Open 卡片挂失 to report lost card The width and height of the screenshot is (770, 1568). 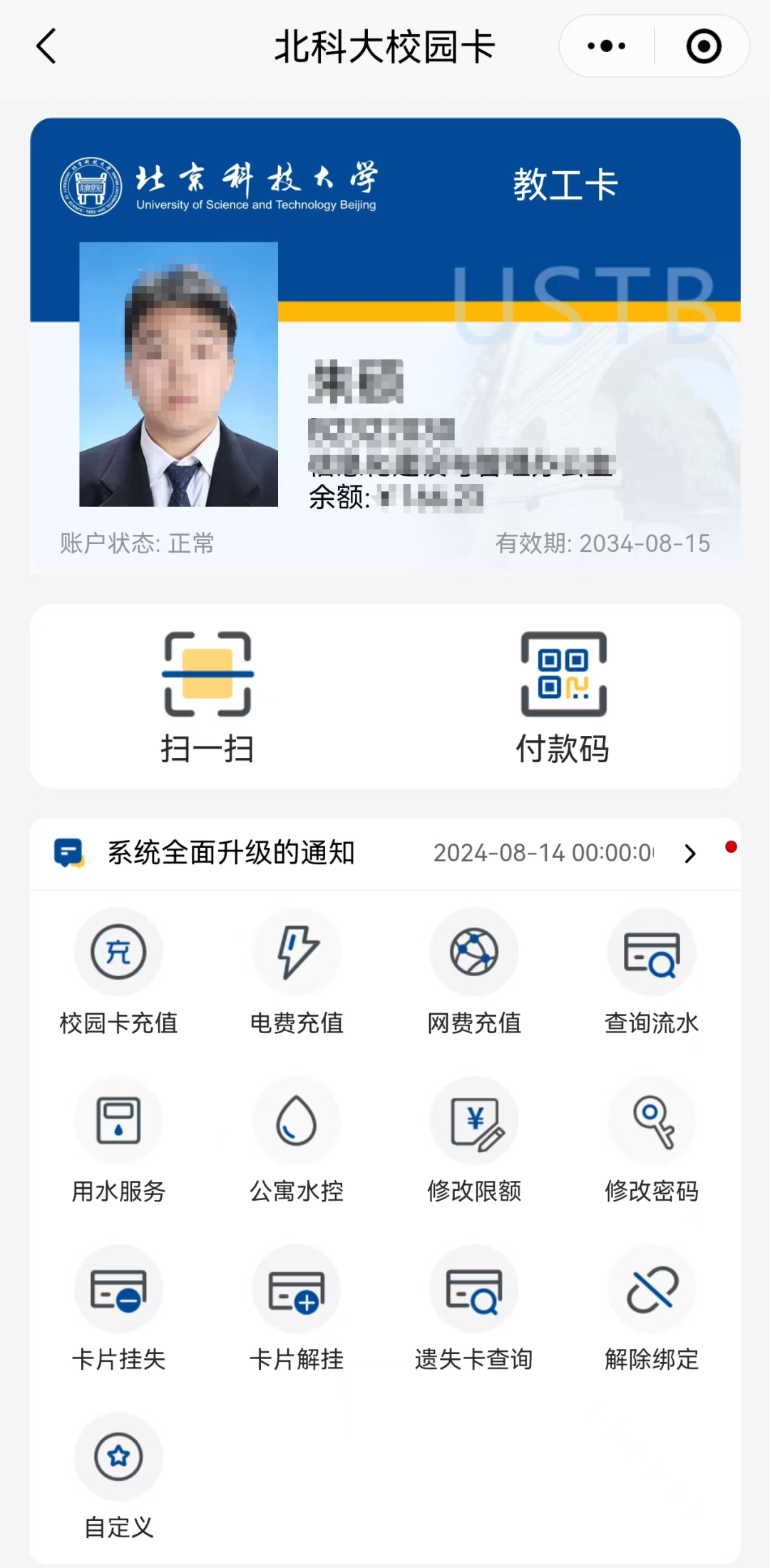(118, 1310)
